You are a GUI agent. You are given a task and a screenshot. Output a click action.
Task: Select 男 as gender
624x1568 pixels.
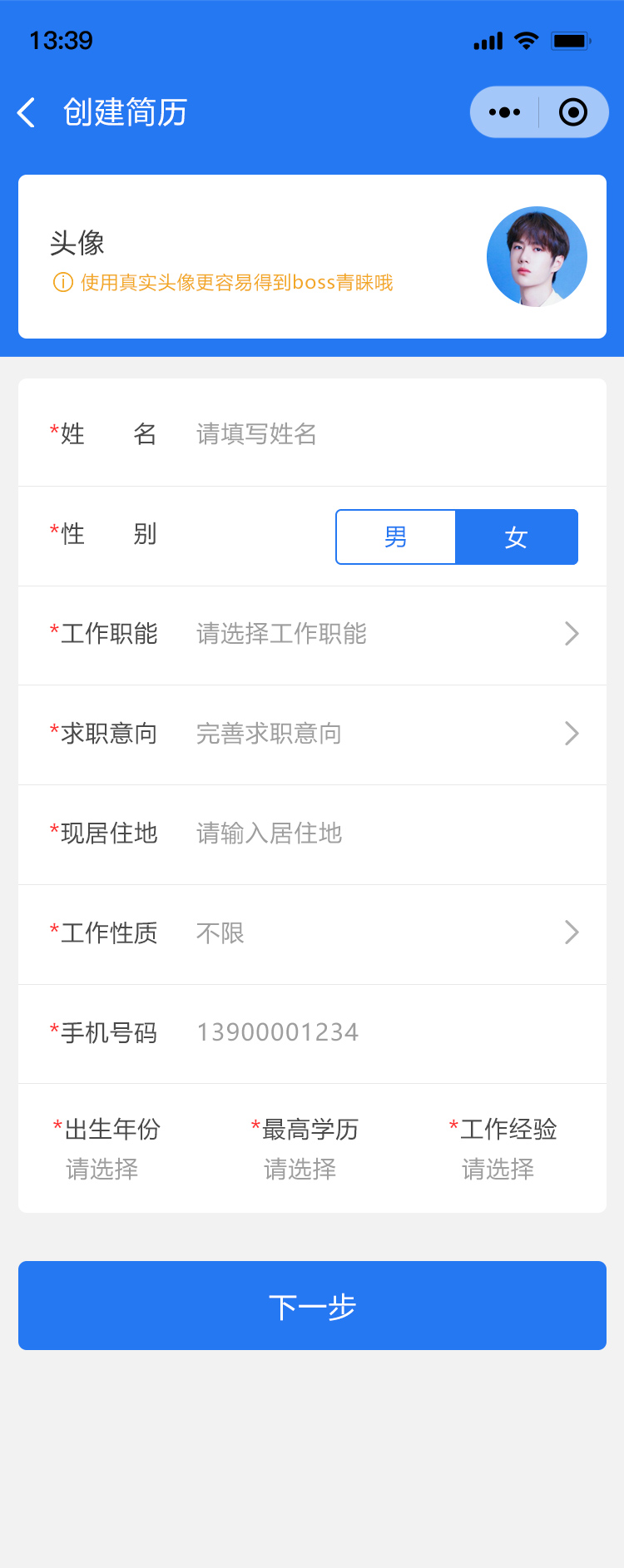396,537
